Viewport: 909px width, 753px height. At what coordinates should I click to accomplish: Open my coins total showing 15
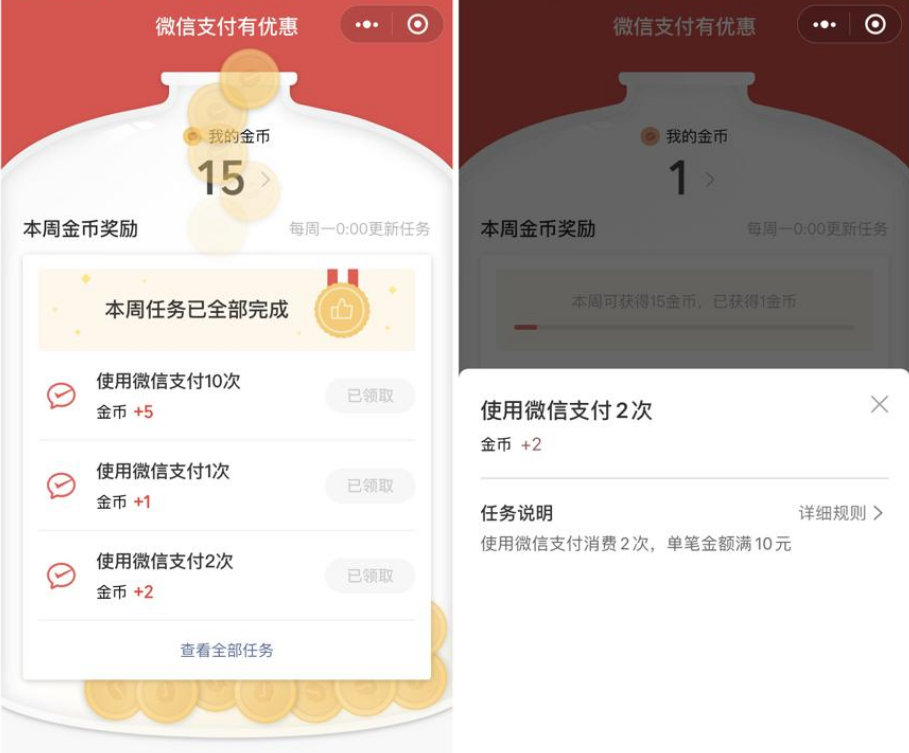point(231,180)
